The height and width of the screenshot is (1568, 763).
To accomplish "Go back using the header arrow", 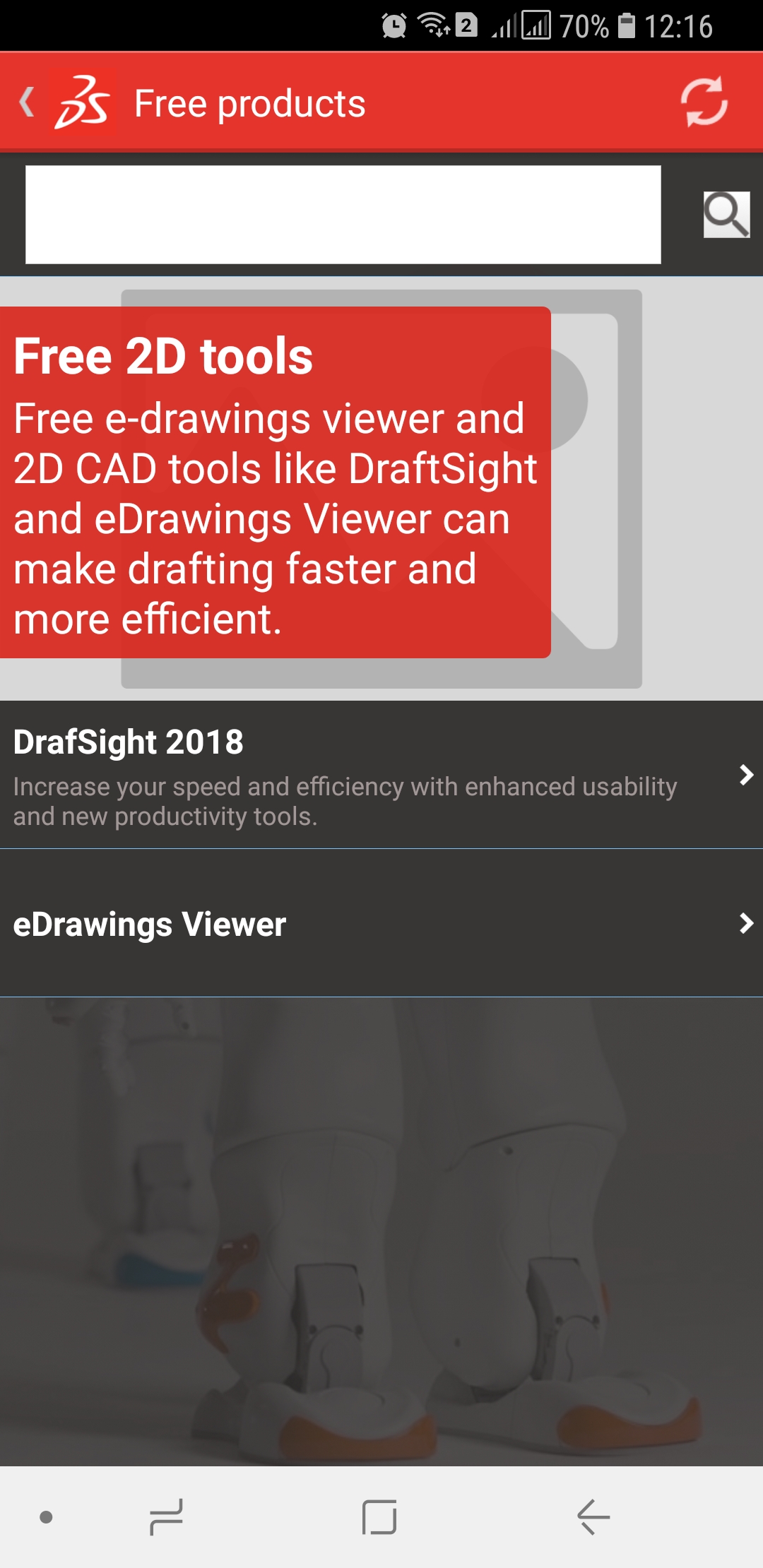I will [x=27, y=102].
